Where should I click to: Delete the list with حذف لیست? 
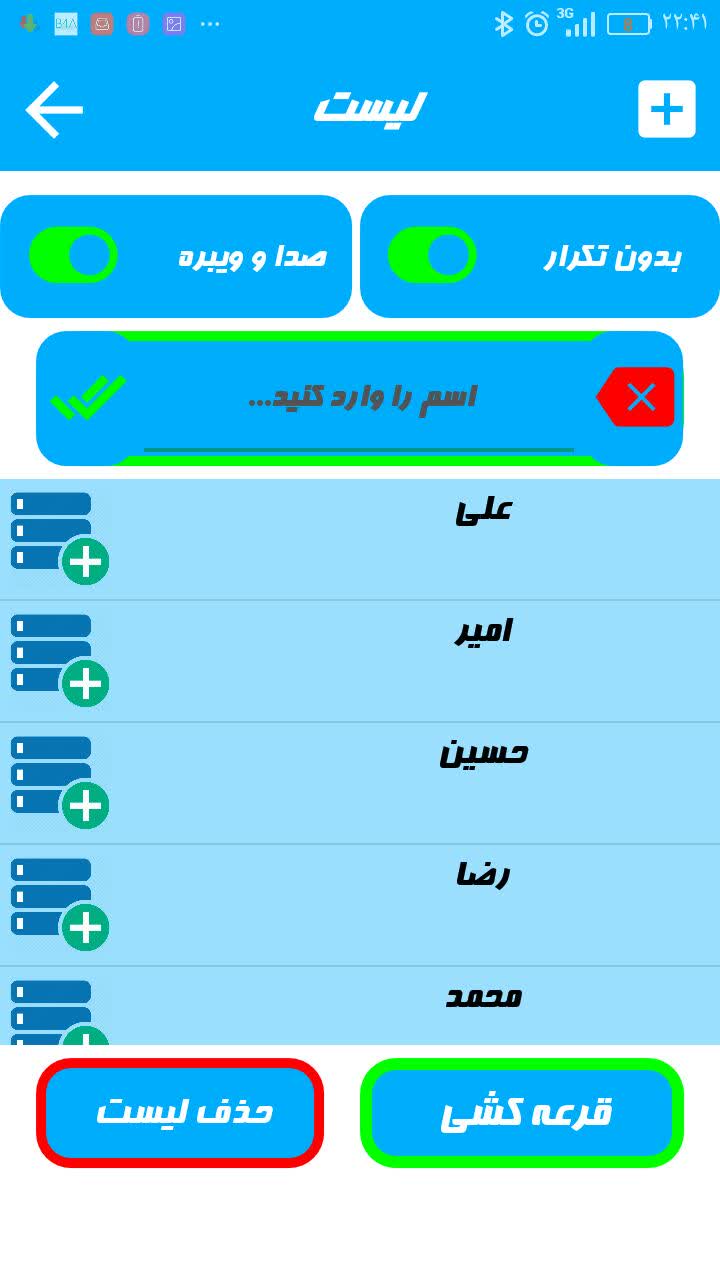pos(181,1113)
